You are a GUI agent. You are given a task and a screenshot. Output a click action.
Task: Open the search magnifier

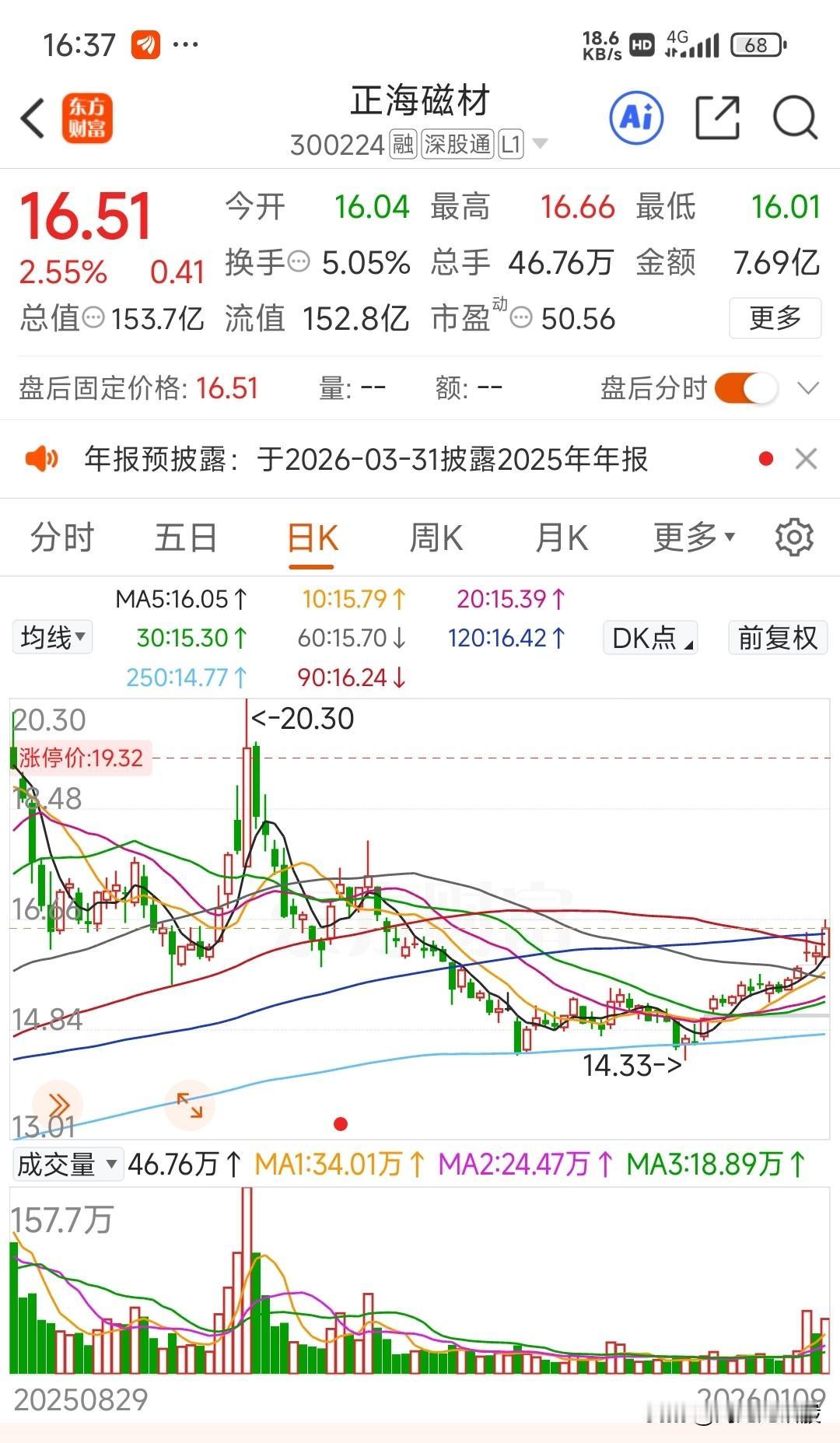click(795, 119)
